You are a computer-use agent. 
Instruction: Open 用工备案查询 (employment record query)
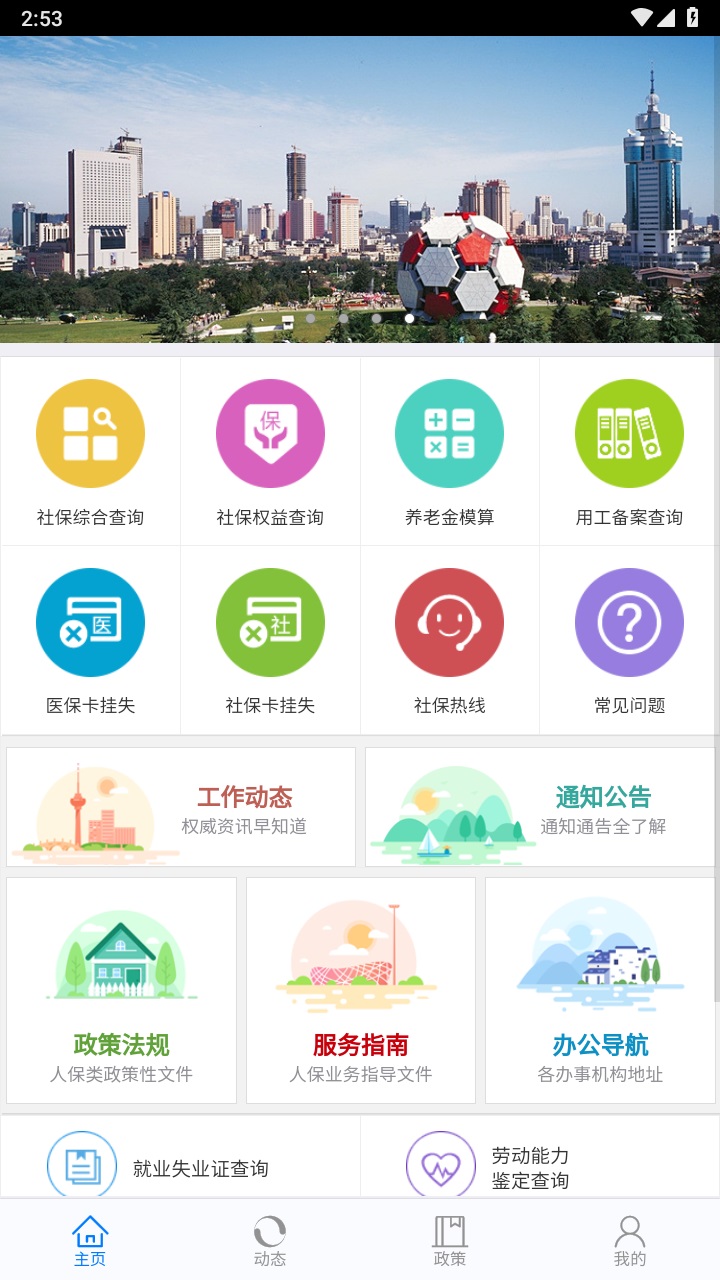tap(630, 450)
